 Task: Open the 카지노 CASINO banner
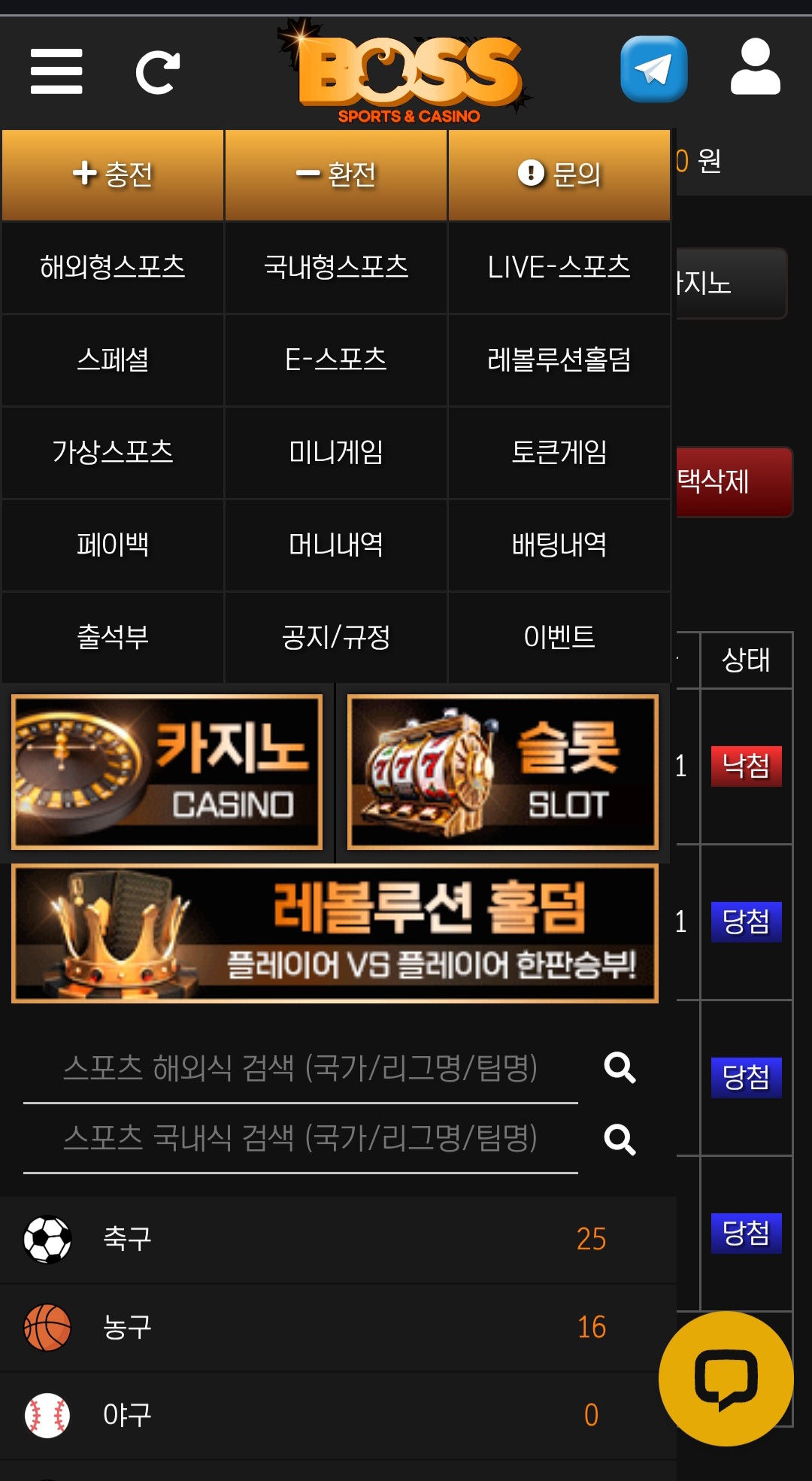[x=167, y=772]
